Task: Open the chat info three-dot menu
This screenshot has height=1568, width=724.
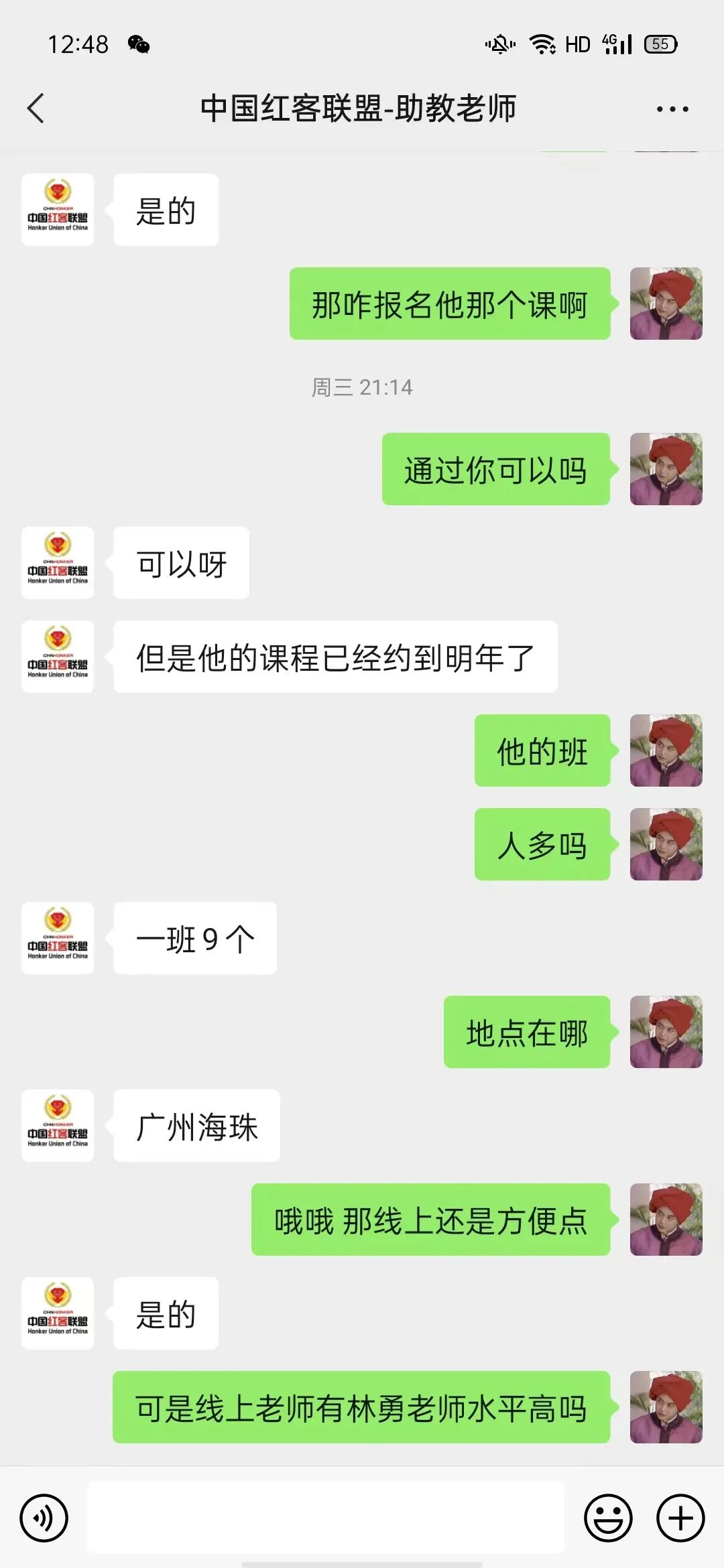Action: click(672, 109)
